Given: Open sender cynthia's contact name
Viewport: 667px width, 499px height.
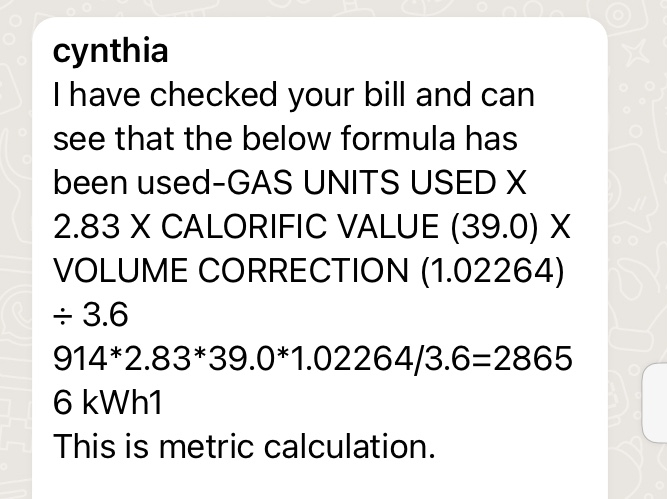Looking at the screenshot, I should tap(110, 50).
